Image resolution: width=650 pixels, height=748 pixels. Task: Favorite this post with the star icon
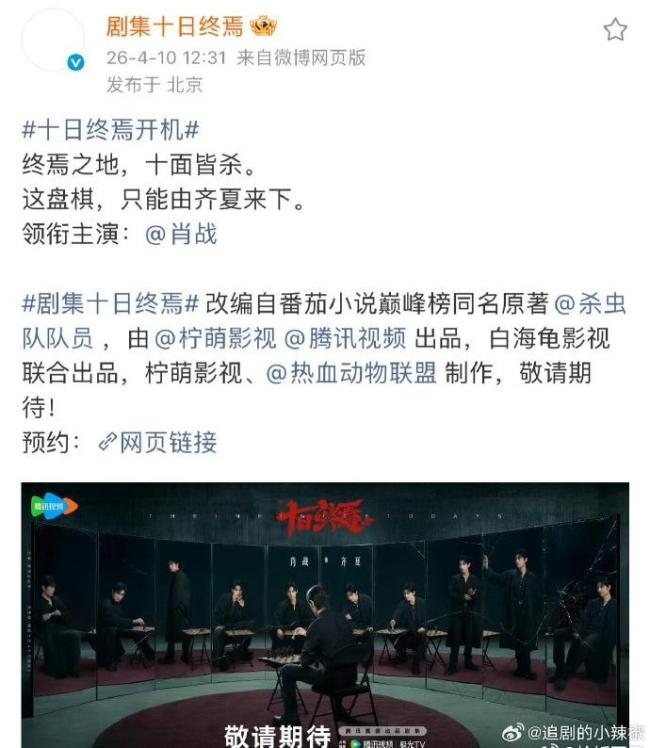click(615, 29)
